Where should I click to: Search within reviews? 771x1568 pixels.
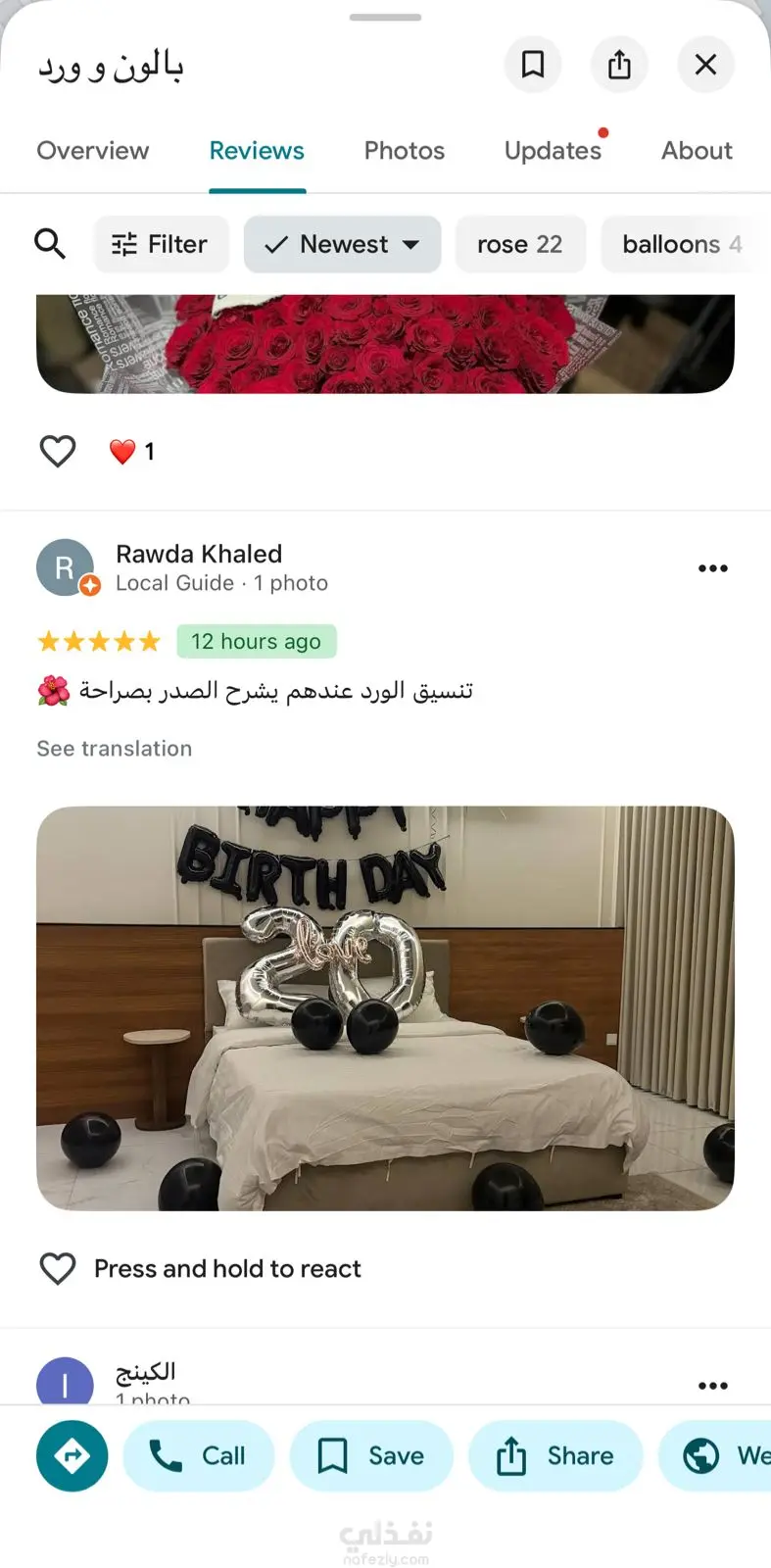pyautogui.click(x=50, y=244)
